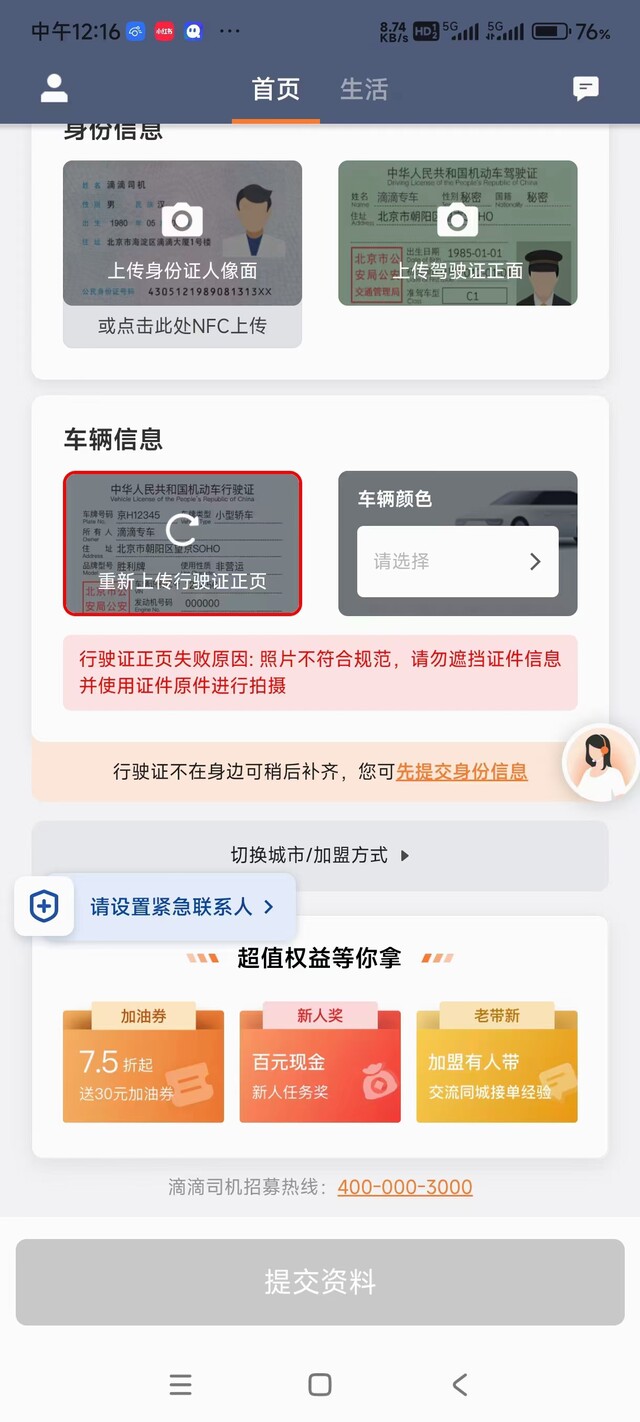Screen dimensions: 640x1422
Task: Re-upload the vehicle license front page
Action: (182, 543)
